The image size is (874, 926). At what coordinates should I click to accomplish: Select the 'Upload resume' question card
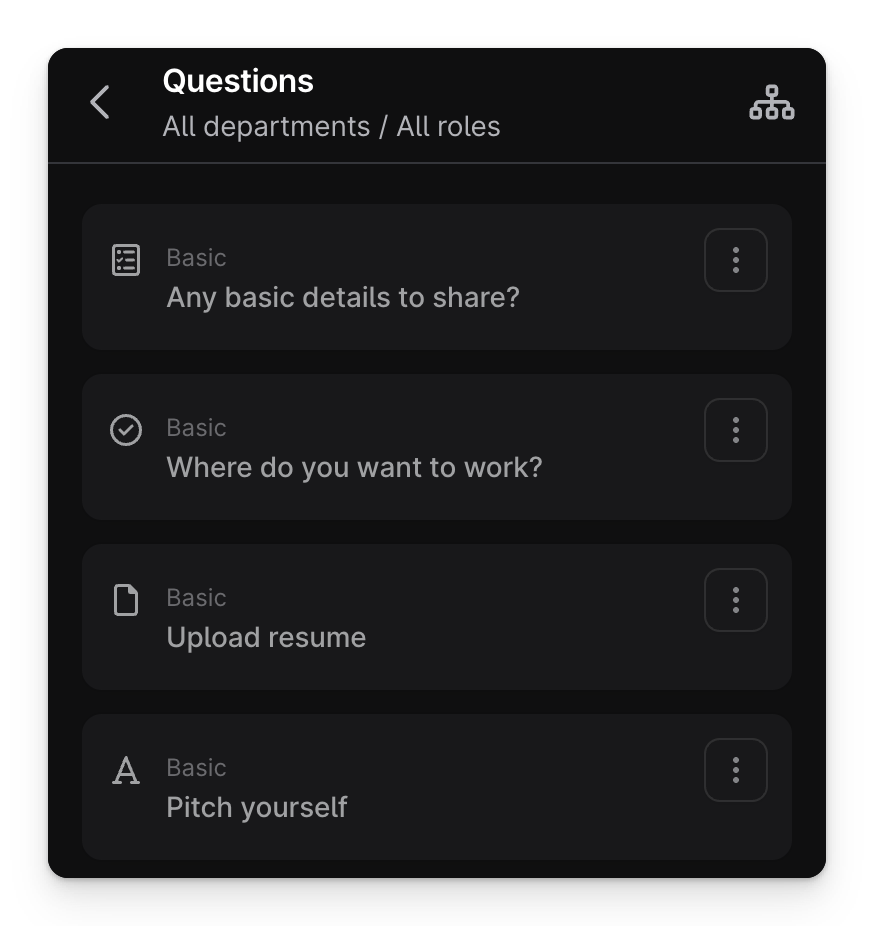[x=266, y=637]
